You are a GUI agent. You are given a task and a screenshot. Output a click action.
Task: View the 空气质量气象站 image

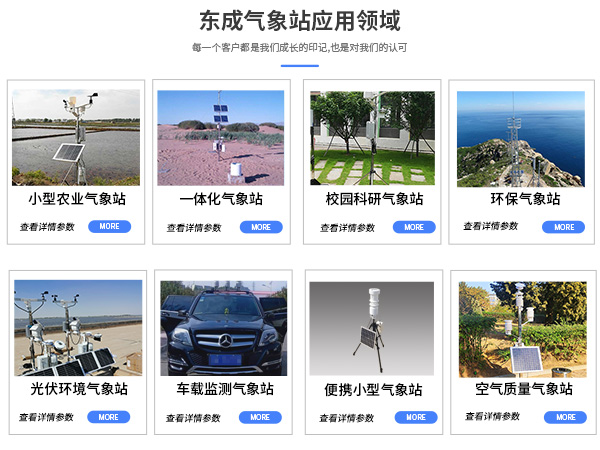521,327
